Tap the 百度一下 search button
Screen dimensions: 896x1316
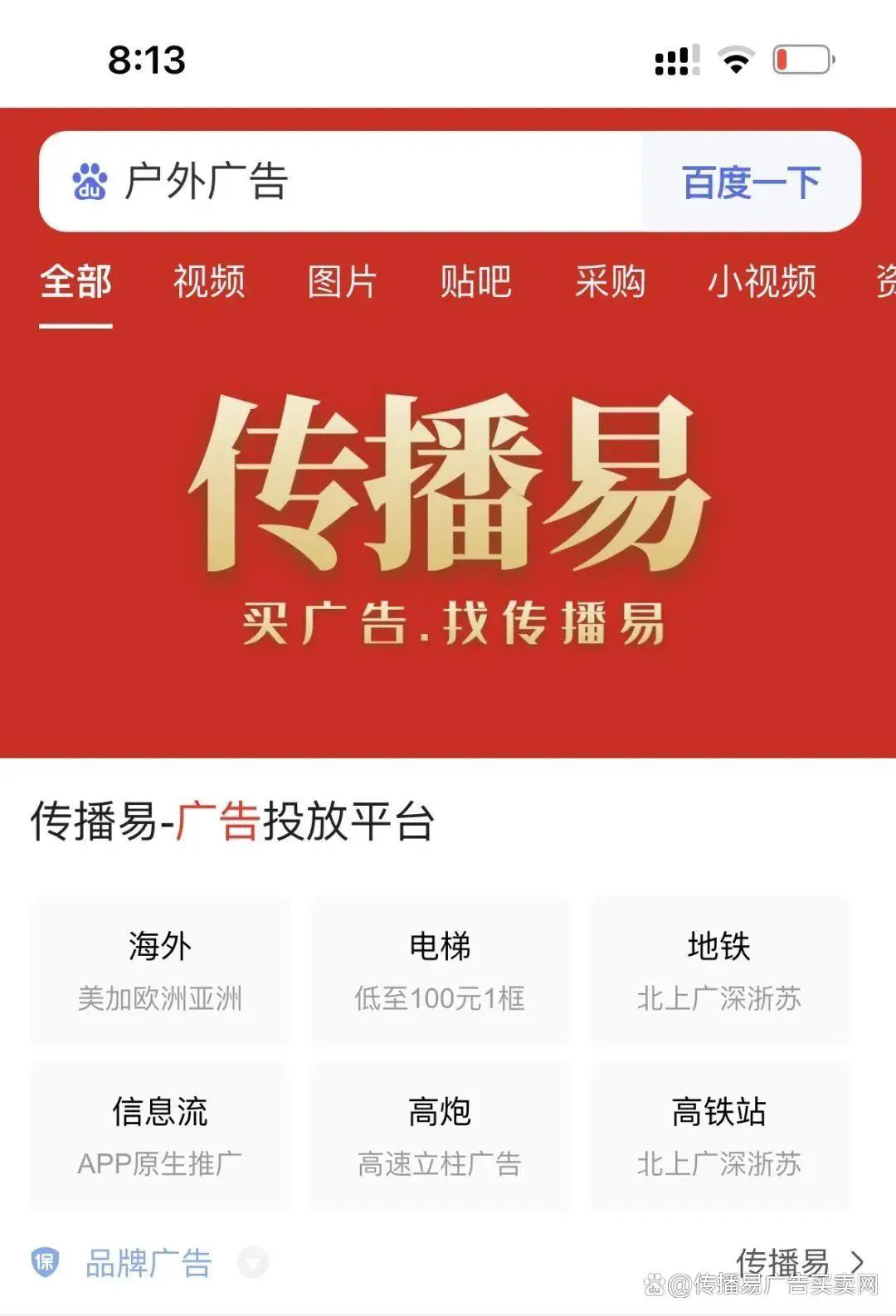coord(751,182)
